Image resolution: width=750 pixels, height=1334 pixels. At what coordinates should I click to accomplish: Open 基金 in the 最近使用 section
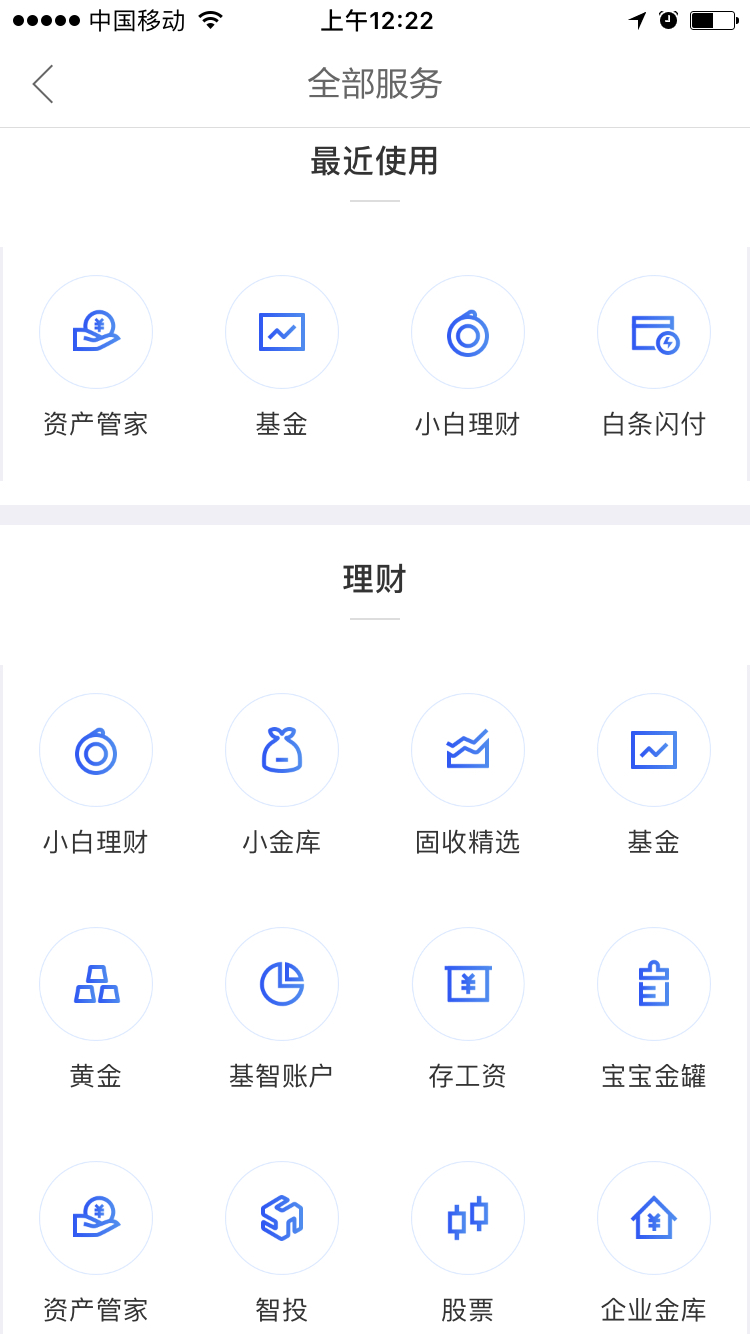282,357
